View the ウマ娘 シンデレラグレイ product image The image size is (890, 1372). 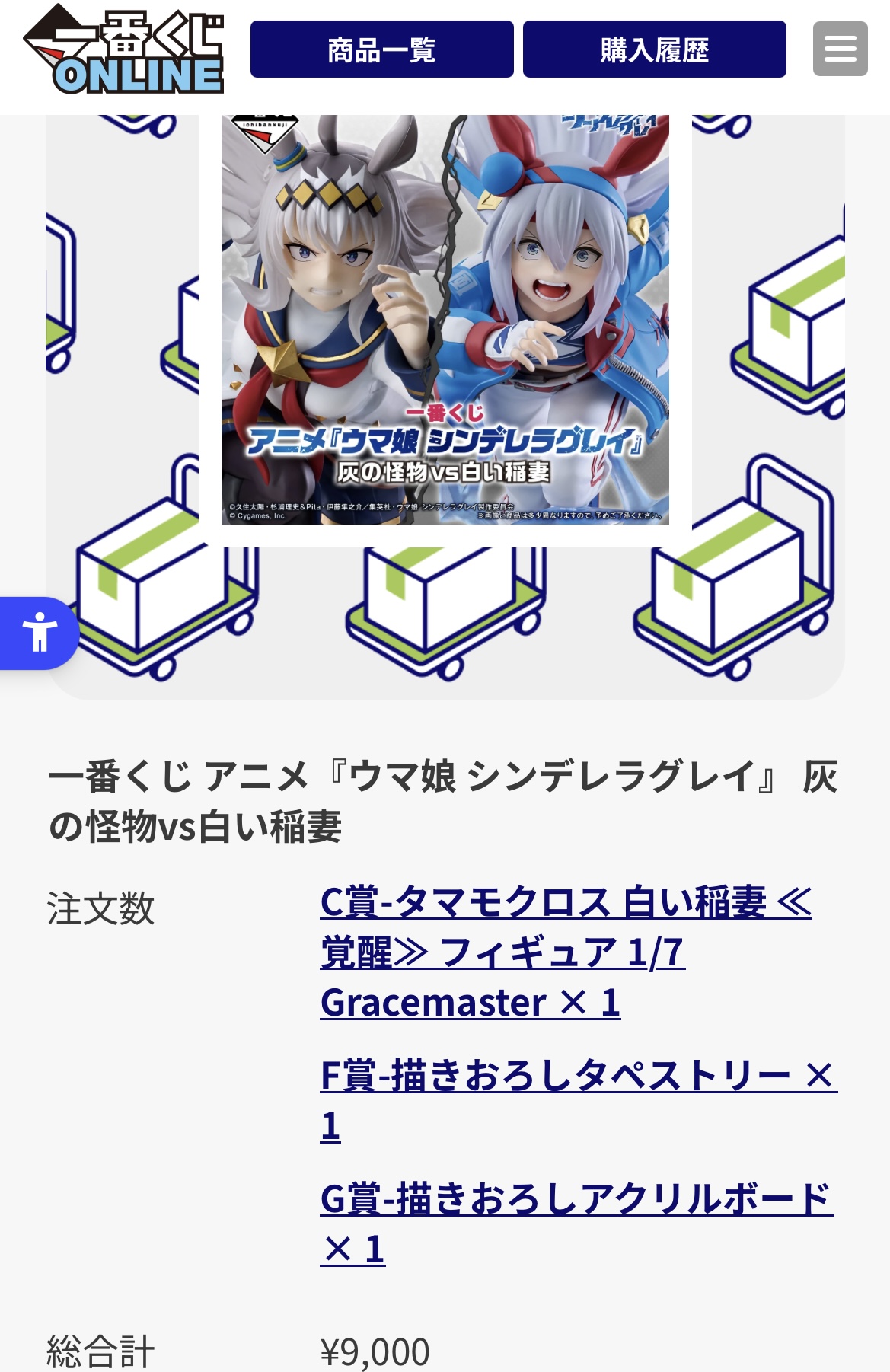pyautogui.click(x=445, y=320)
